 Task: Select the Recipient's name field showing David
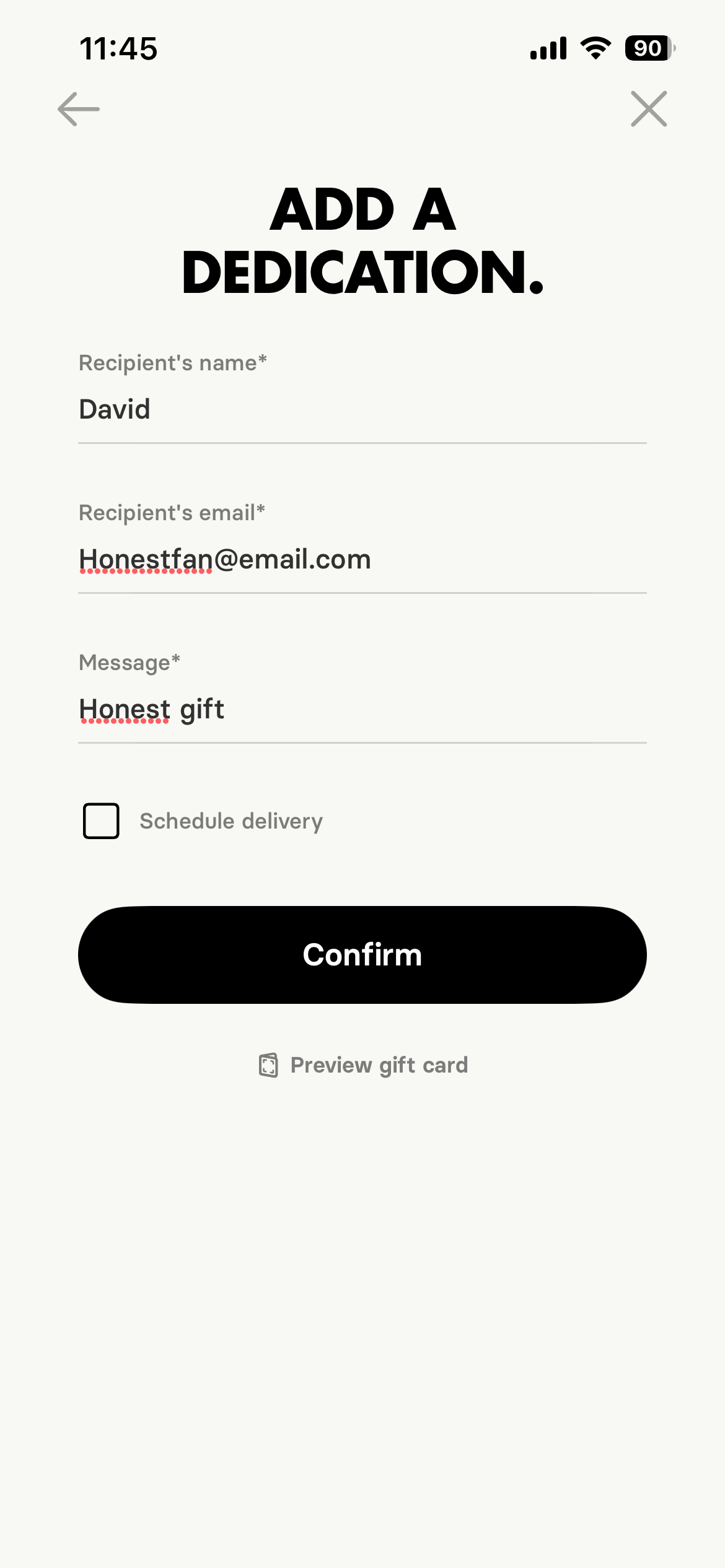(x=362, y=410)
